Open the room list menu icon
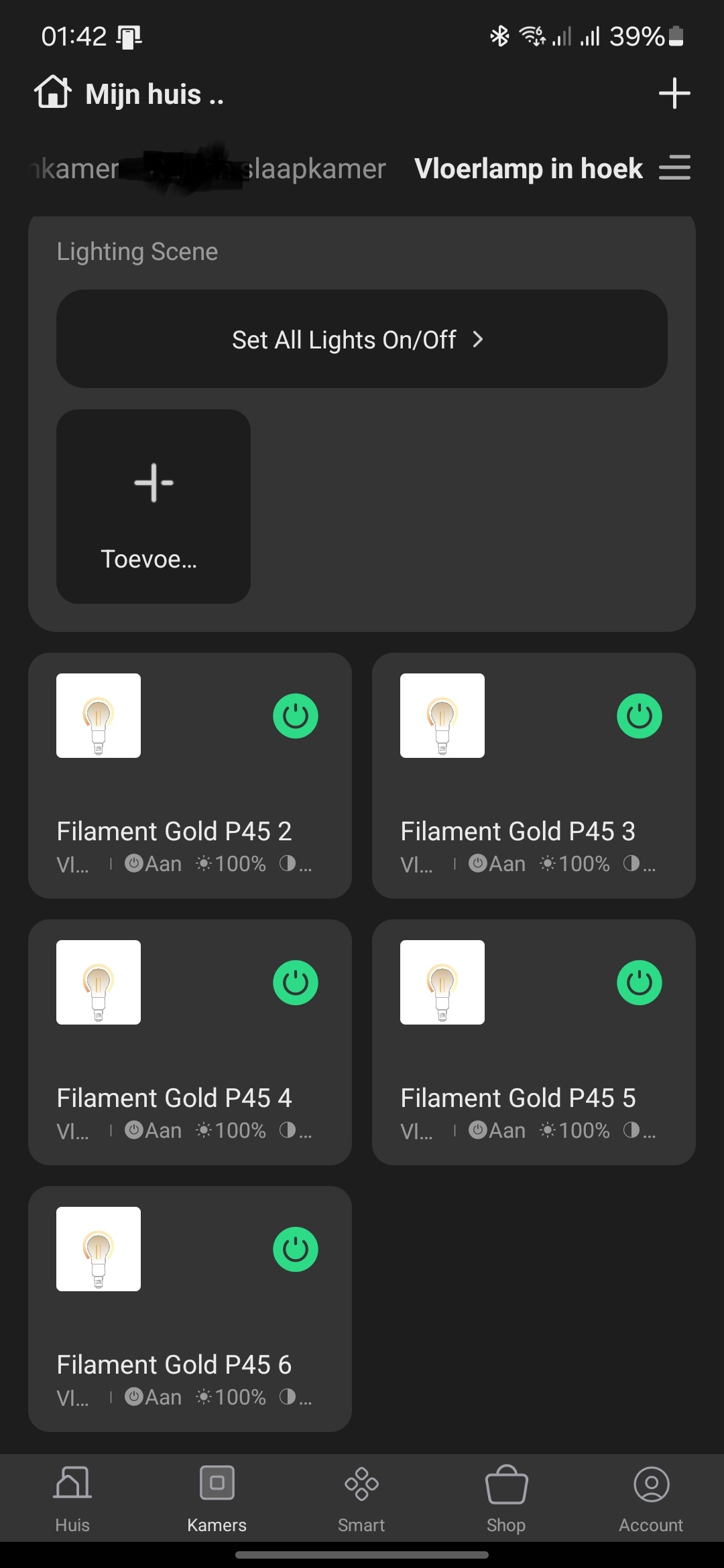This screenshot has height=1568, width=724. click(x=674, y=168)
